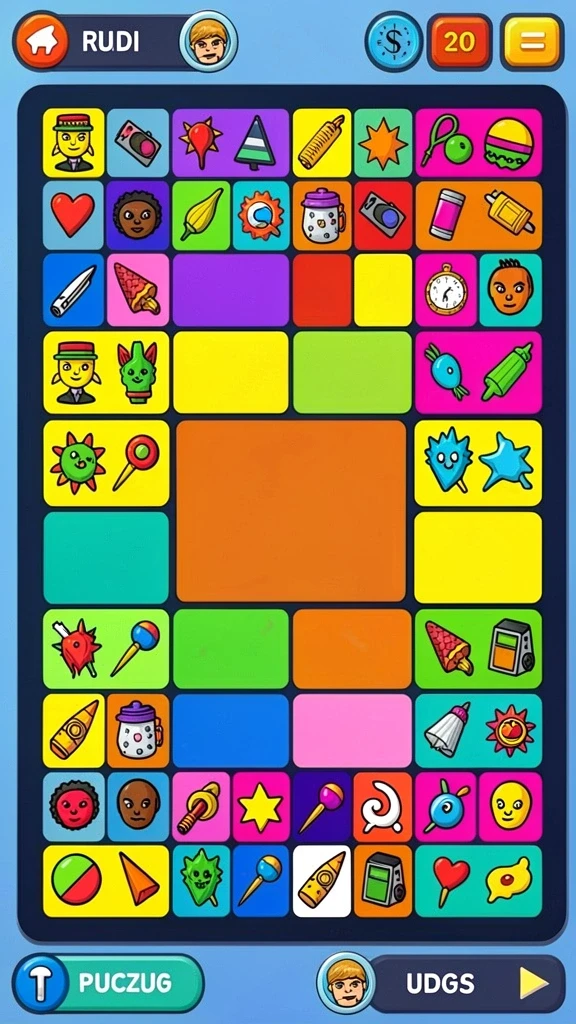Viewport: 576px width, 1024px height.
Task: Open the yellow menu button
Action: tap(532, 42)
